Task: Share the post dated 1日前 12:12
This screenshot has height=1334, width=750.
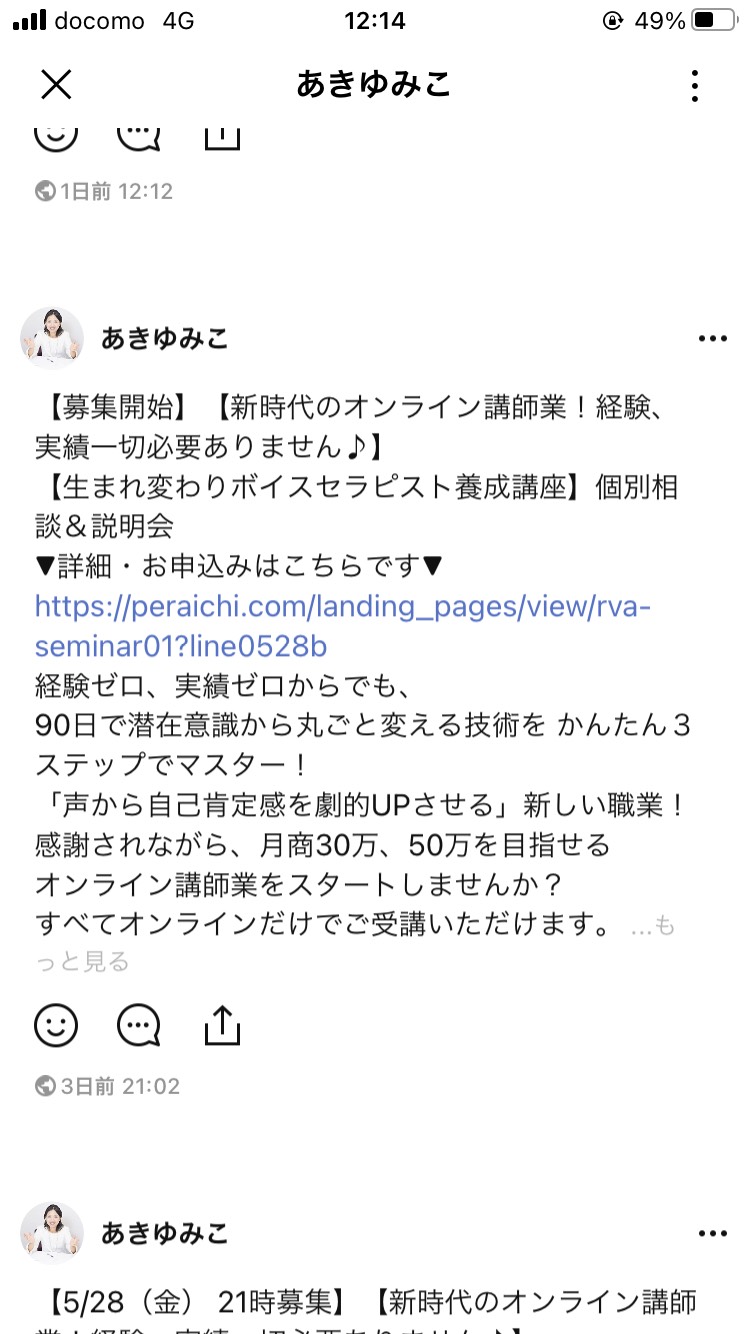Action: tap(222, 134)
